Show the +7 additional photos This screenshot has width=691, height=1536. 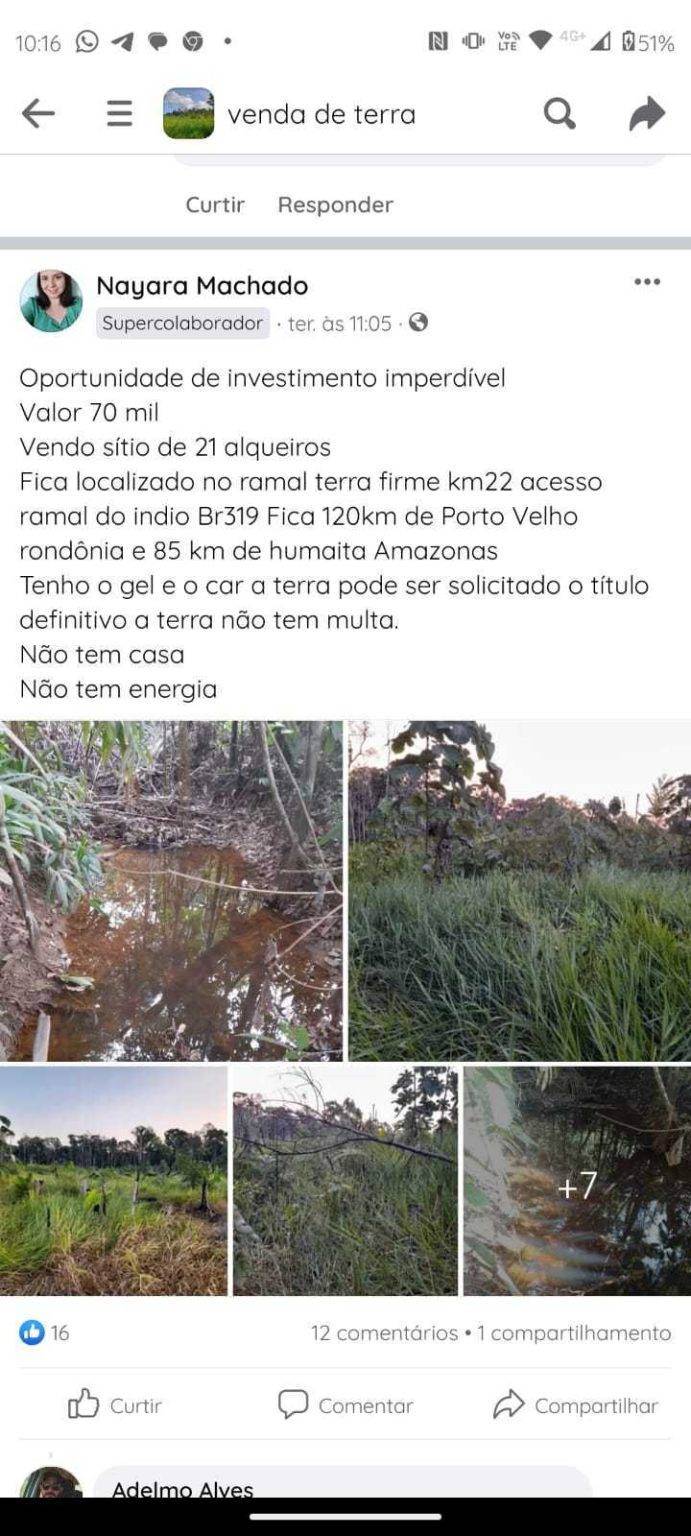[577, 1181]
